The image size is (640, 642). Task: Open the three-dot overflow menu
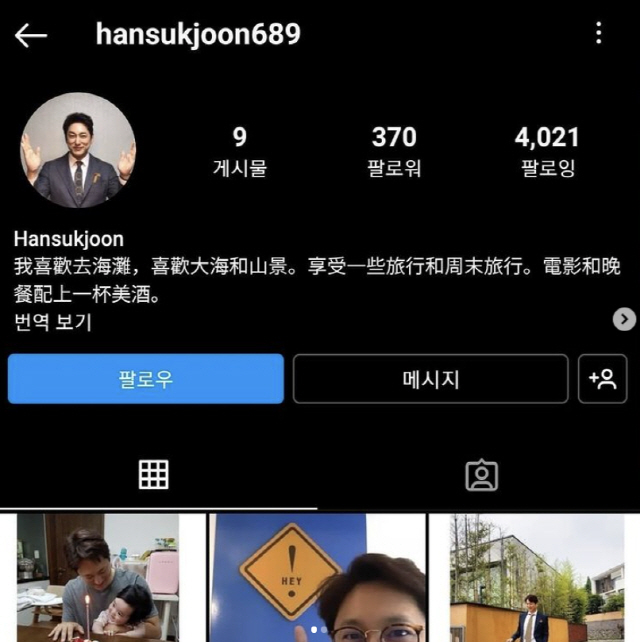click(x=598, y=34)
